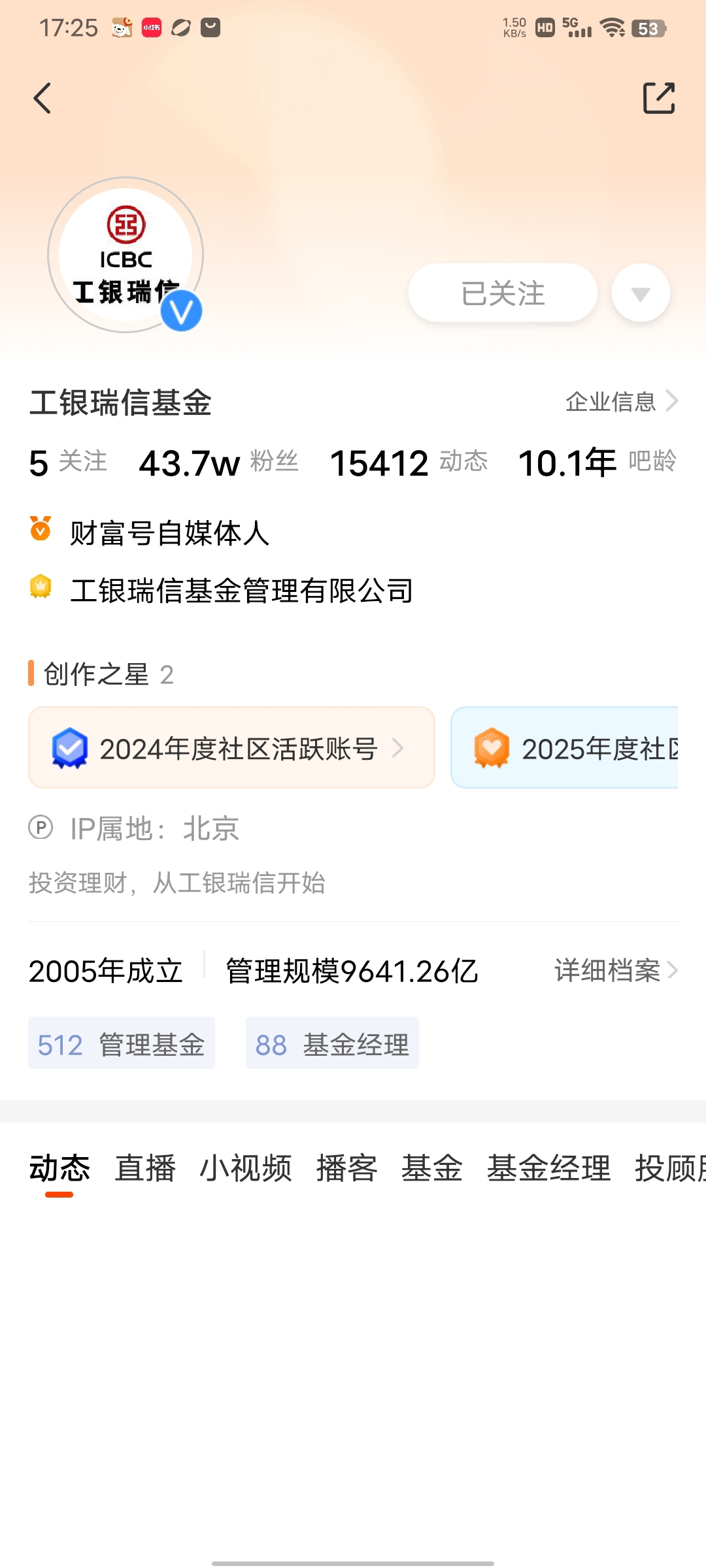Select the 动态 tab

59,1168
